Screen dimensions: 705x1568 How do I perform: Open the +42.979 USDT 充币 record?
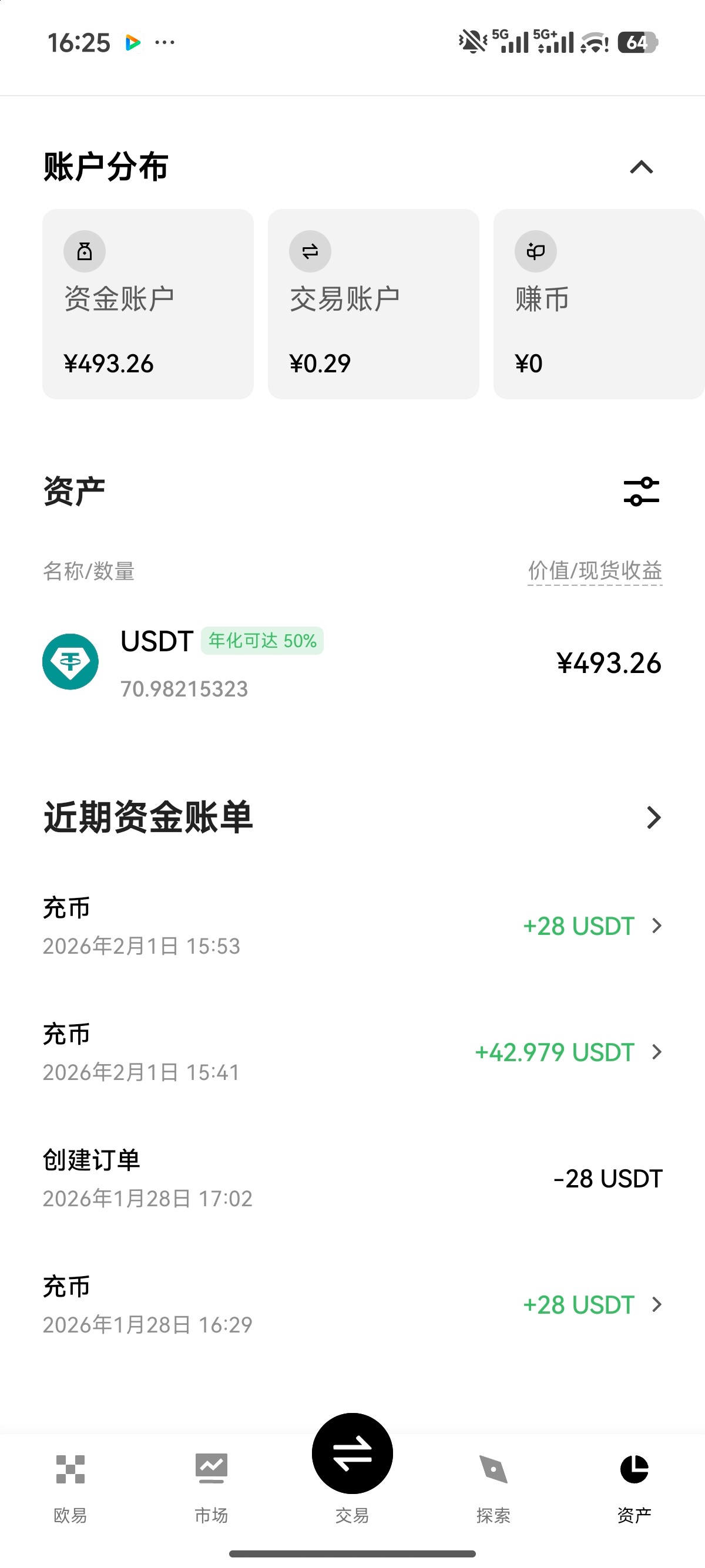point(352,1052)
